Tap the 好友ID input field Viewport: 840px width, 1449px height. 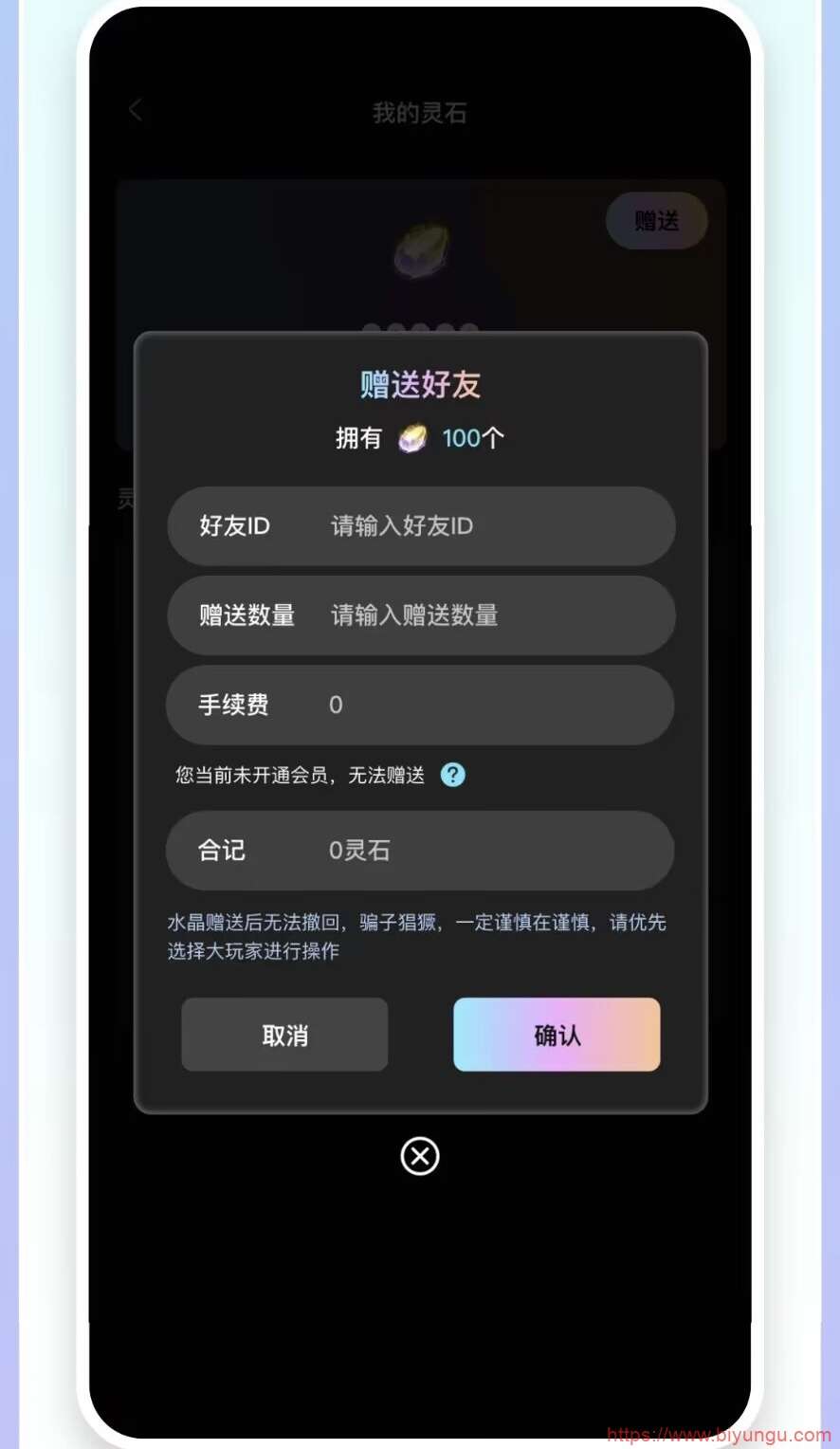point(421,526)
